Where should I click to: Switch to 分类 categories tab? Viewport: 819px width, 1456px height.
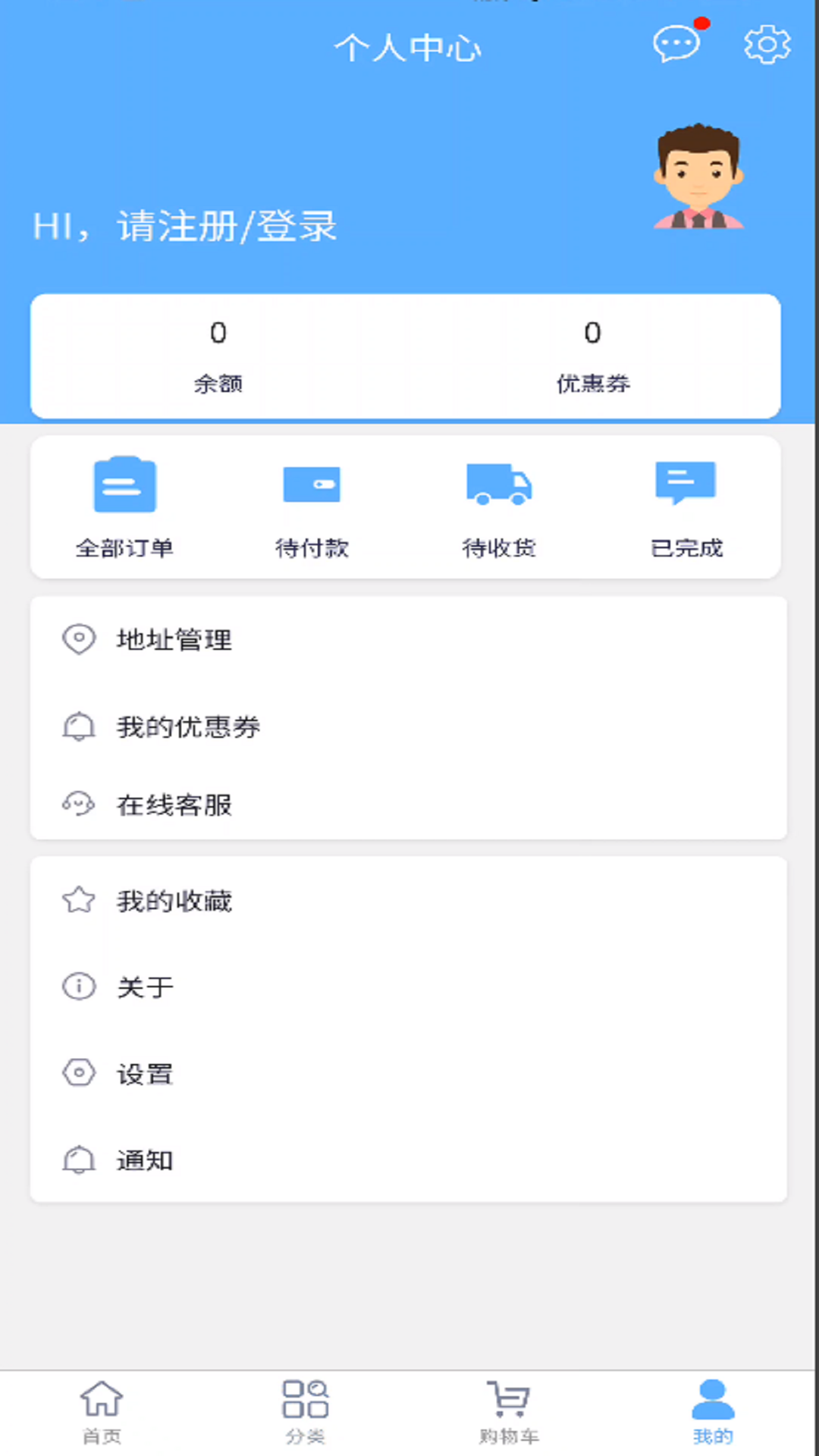pos(306,1410)
